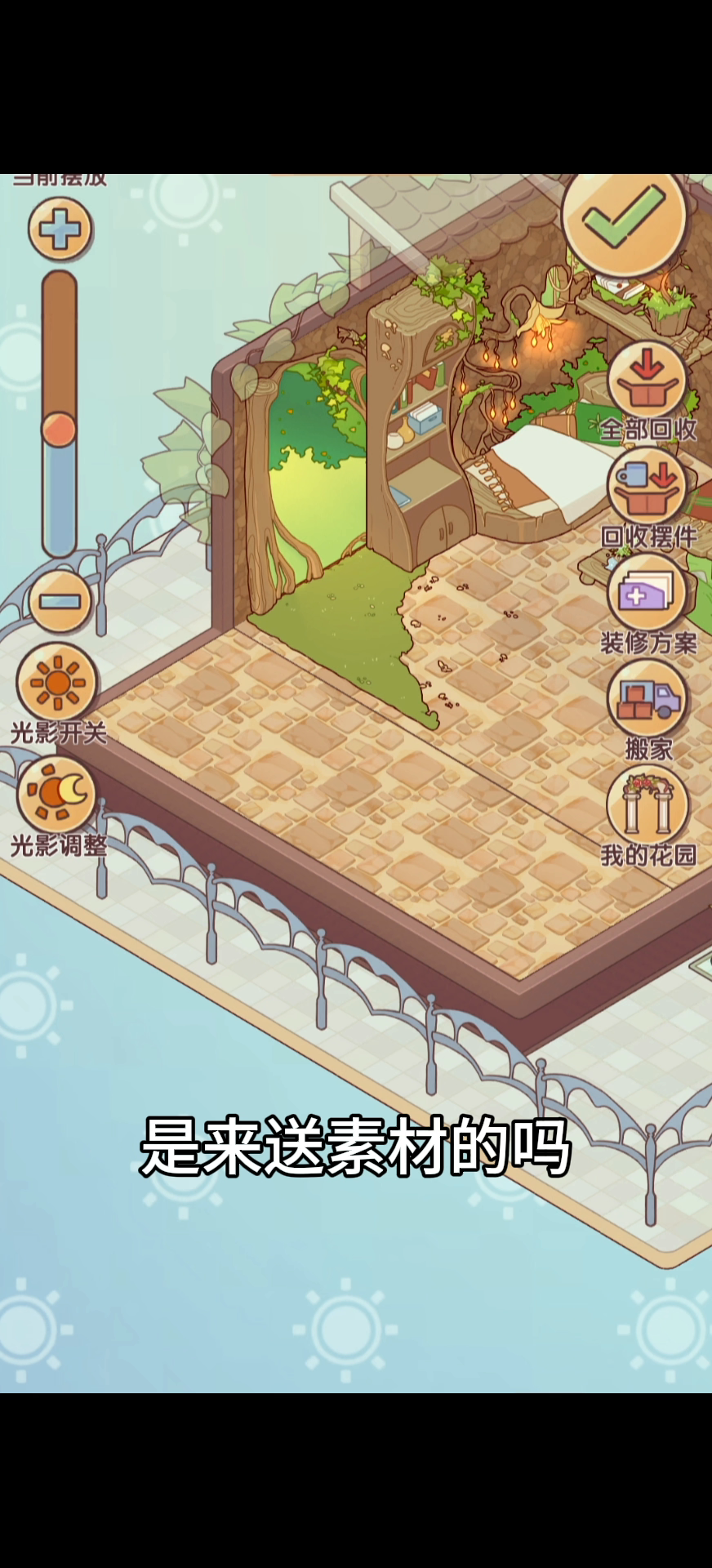Choose 回收摆件 to recycle ornaments

click(647, 488)
